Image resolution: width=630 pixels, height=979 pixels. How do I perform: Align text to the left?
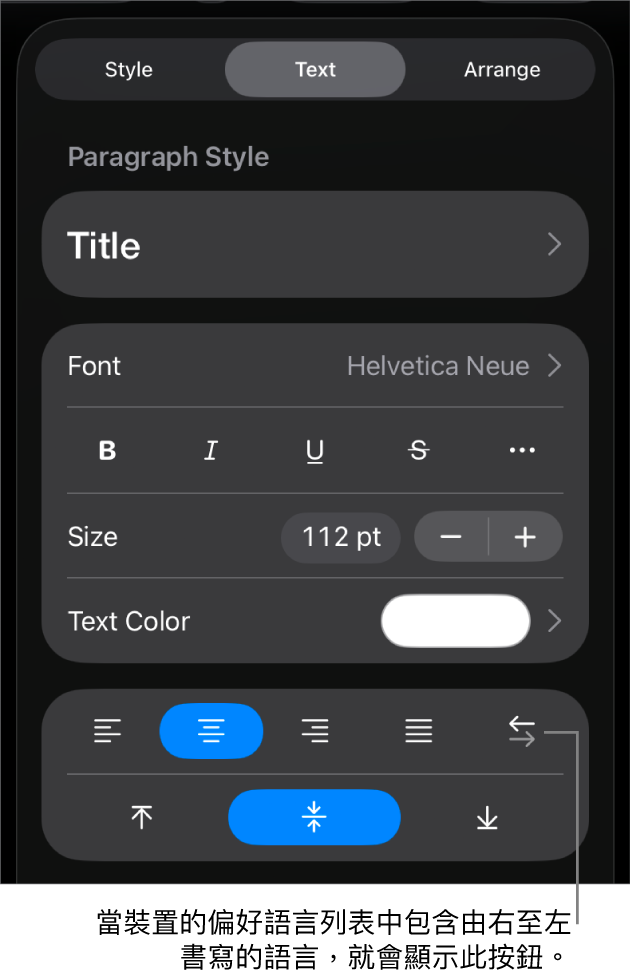pyautogui.click(x=108, y=732)
